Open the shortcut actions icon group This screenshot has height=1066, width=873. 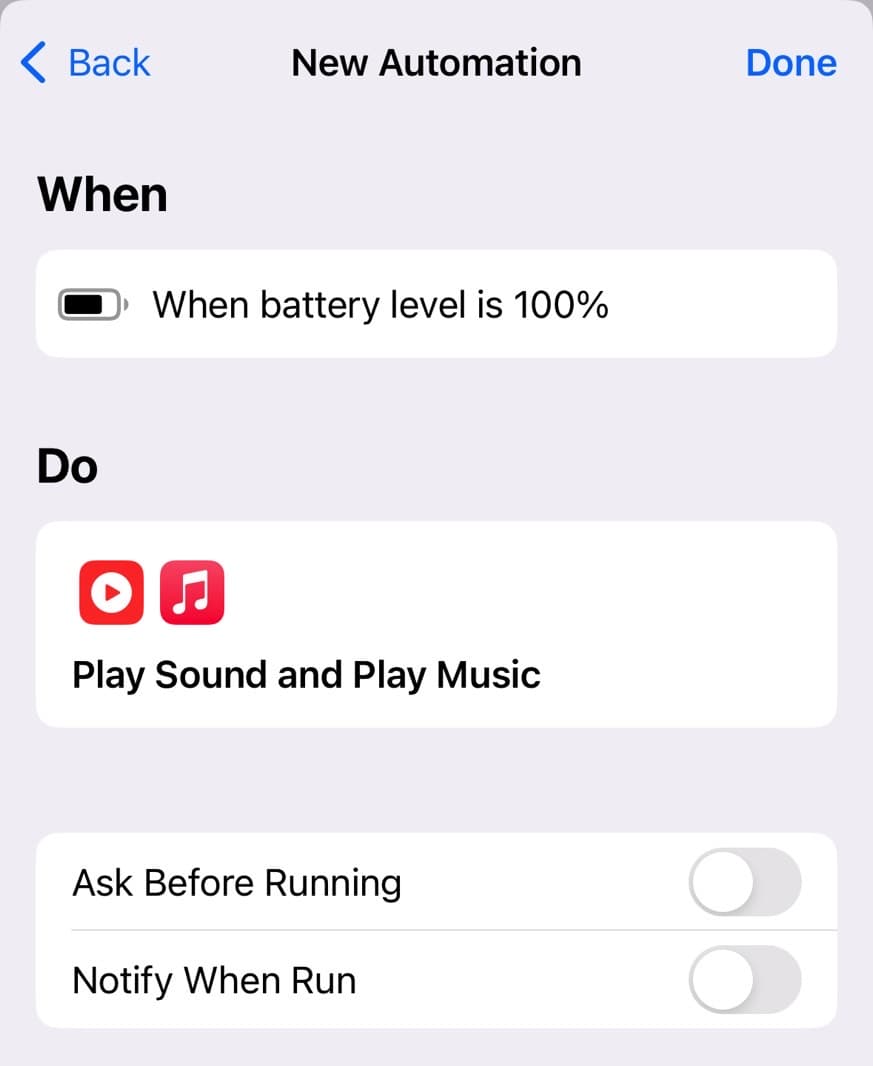coord(150,591)
